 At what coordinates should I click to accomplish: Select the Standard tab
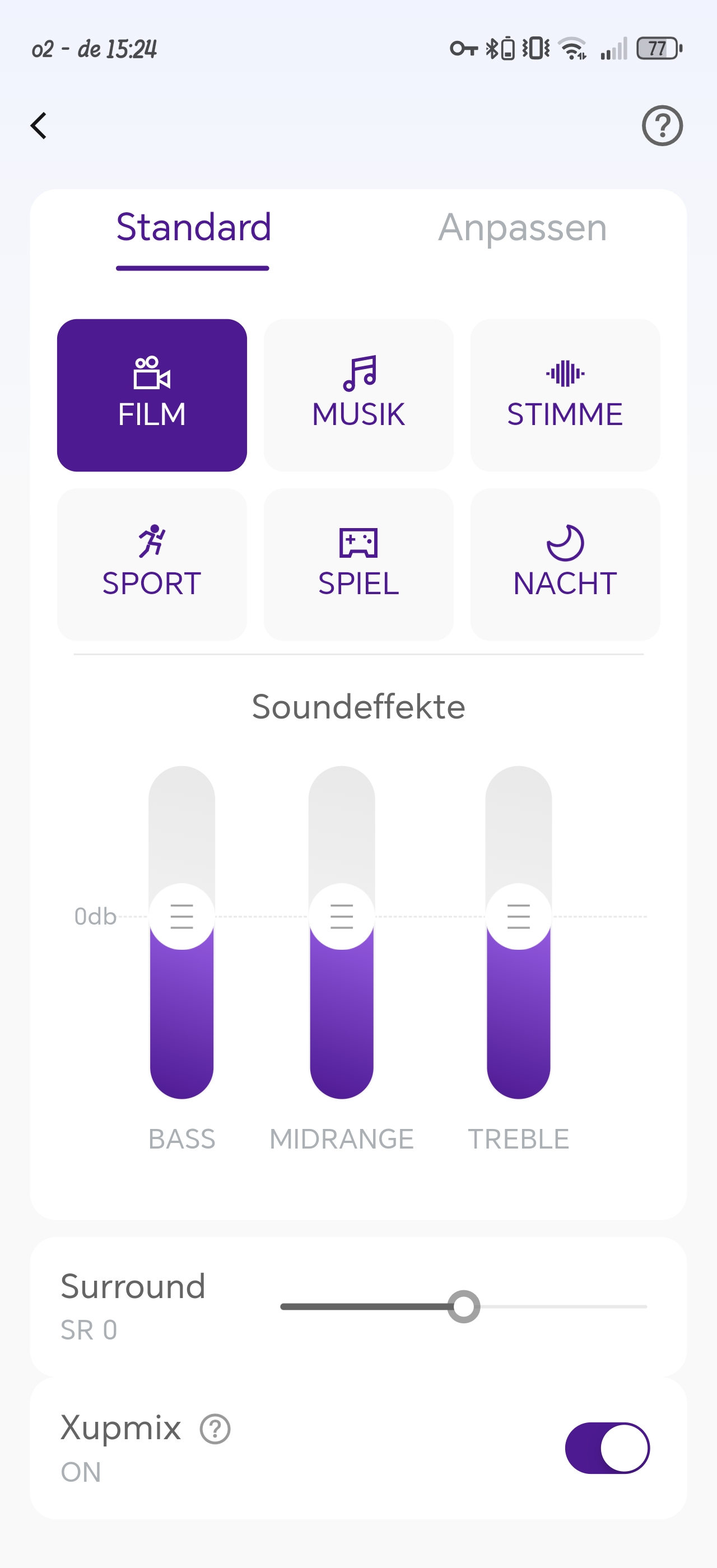(x=193, y=228)
